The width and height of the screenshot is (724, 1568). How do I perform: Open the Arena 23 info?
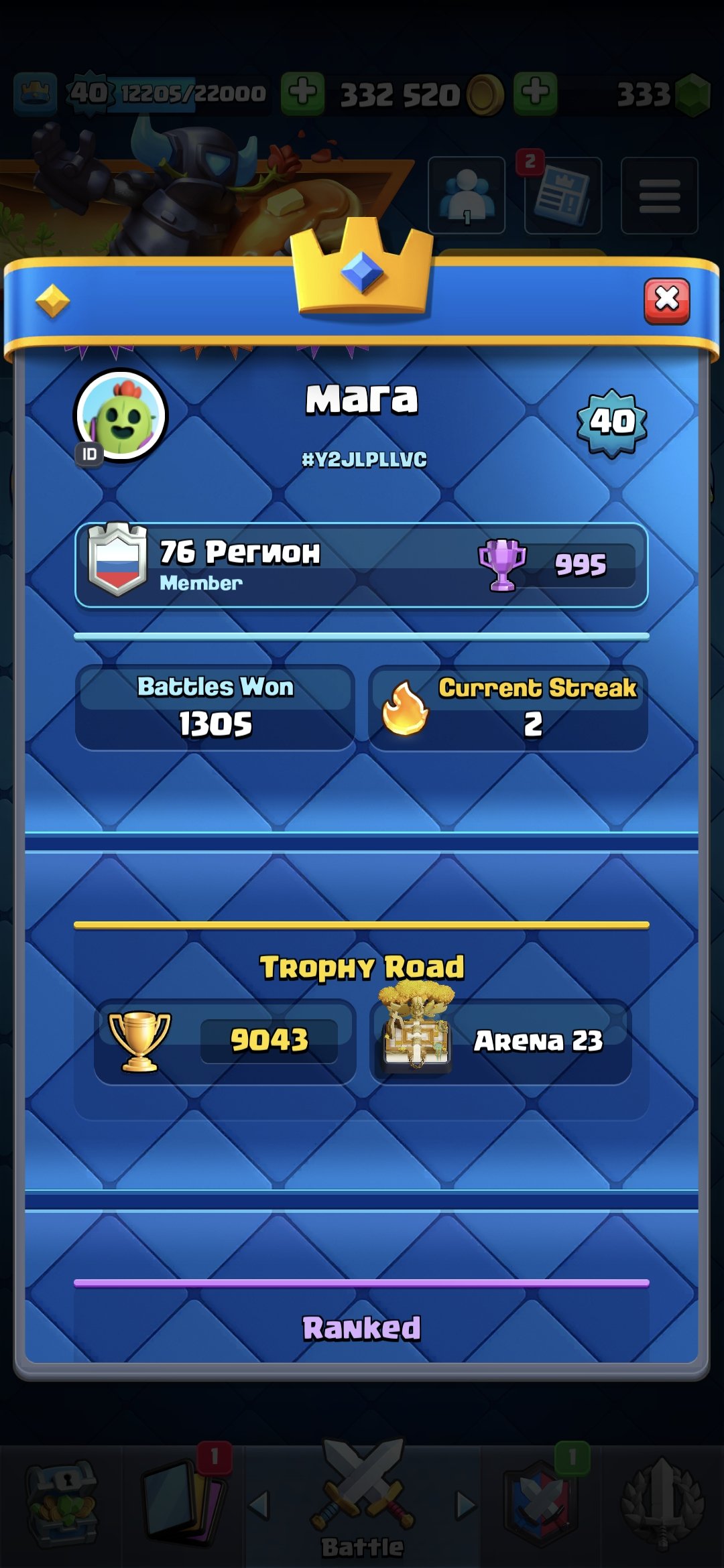pyautogui.click(x=500, y=1041)
